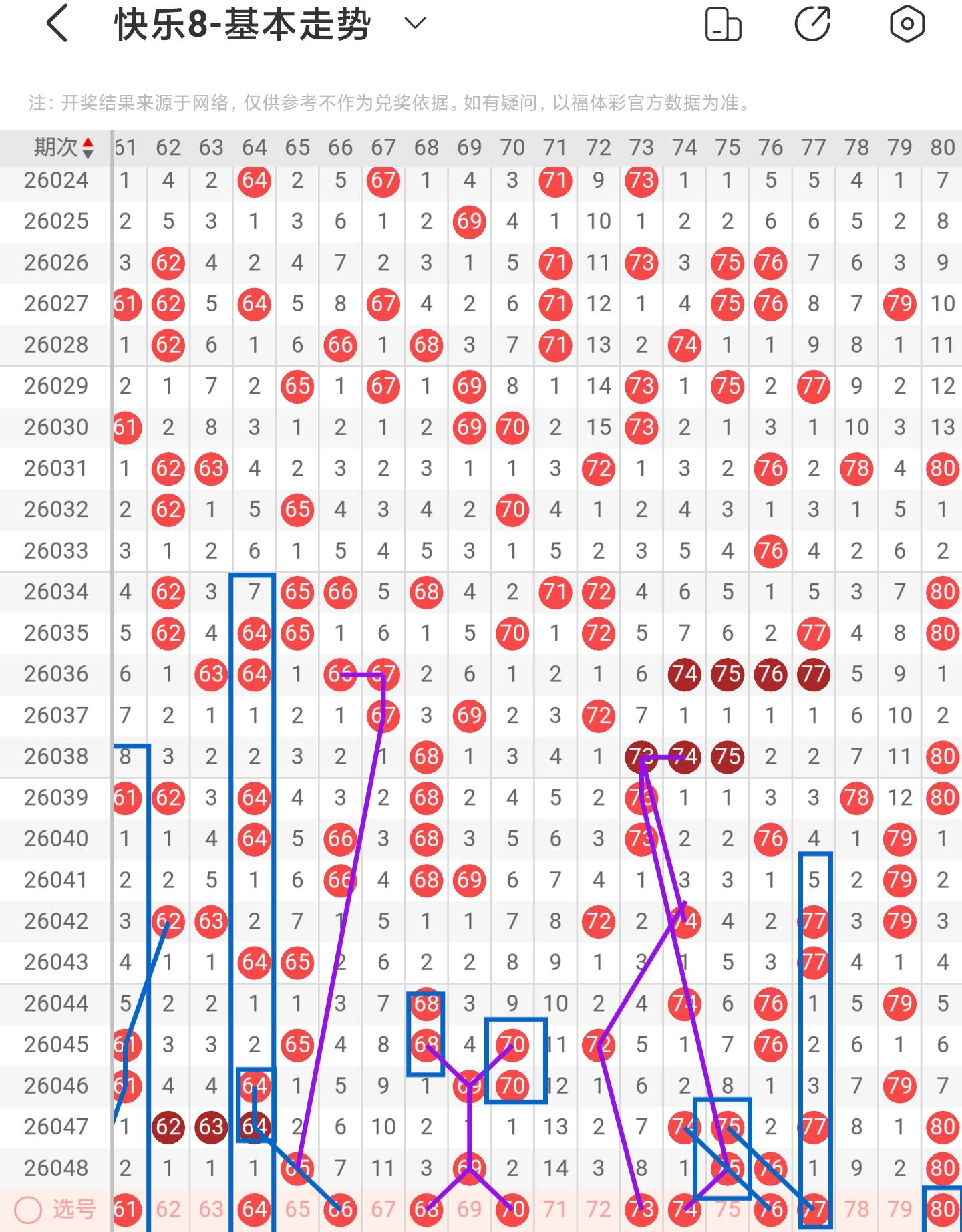The image size is (962, 1232).
Task: Toggle the 期次 sort order arrows
Action: [88, 148]
